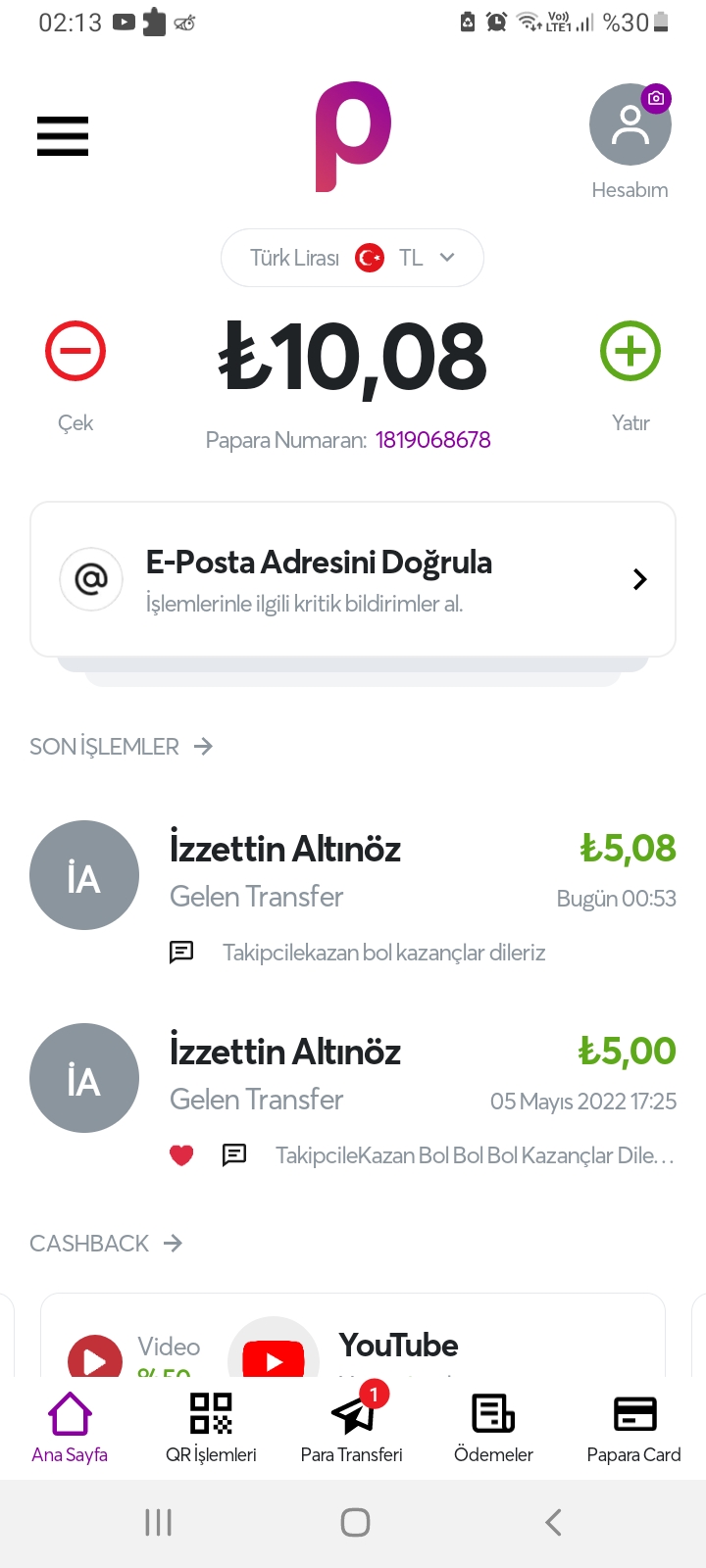Go back using system navigation
This screenshot has height=1568, width=706.
point(553,1522)
